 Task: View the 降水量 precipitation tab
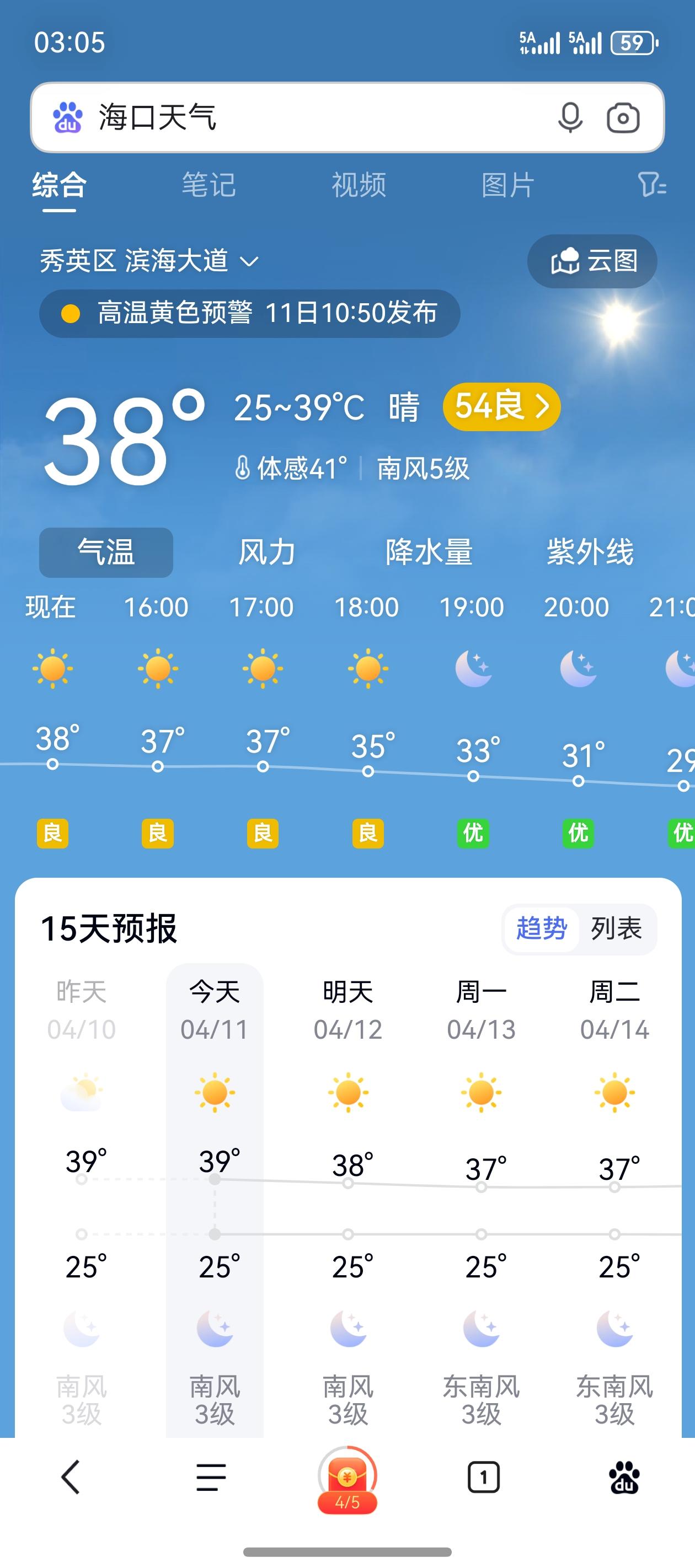tap(429, 552)
